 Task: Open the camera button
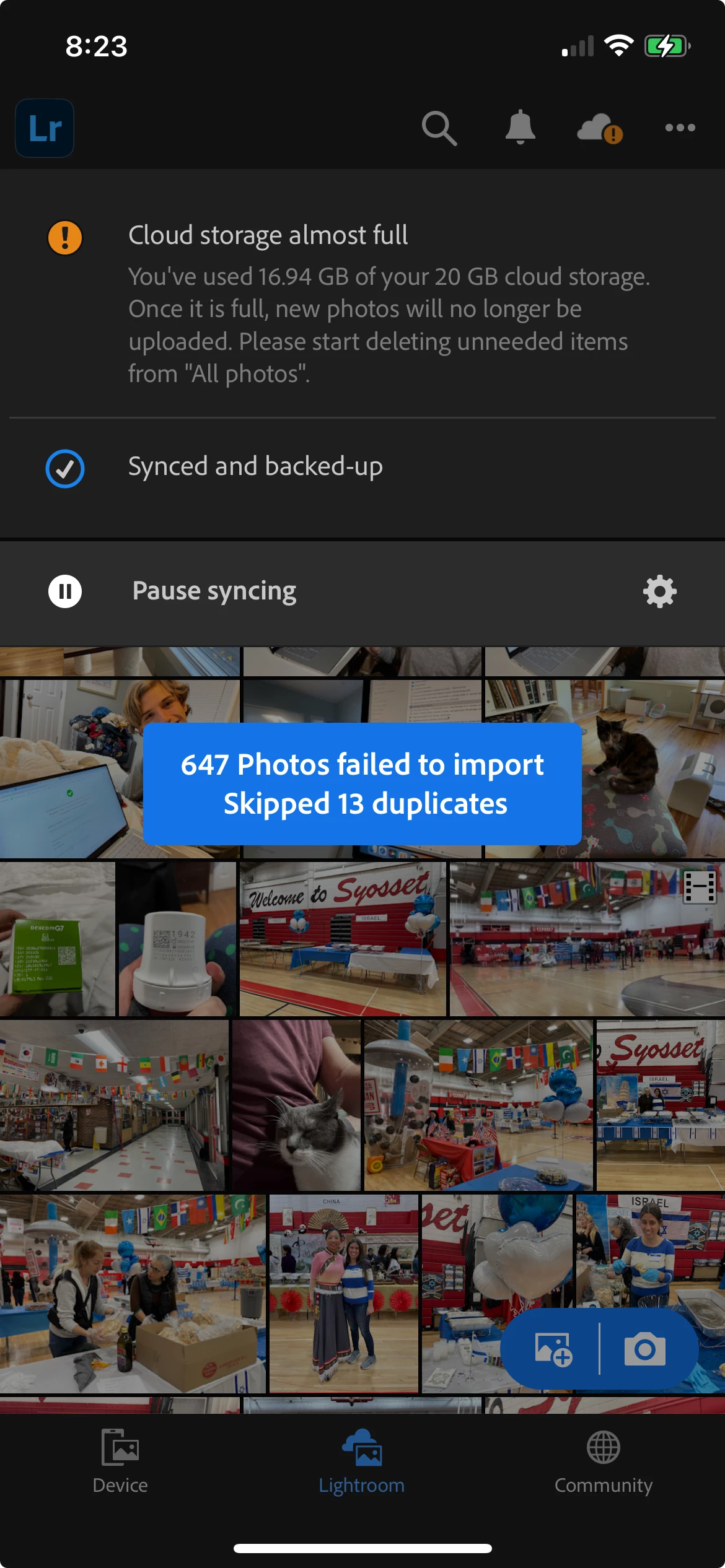(644, 1349)
